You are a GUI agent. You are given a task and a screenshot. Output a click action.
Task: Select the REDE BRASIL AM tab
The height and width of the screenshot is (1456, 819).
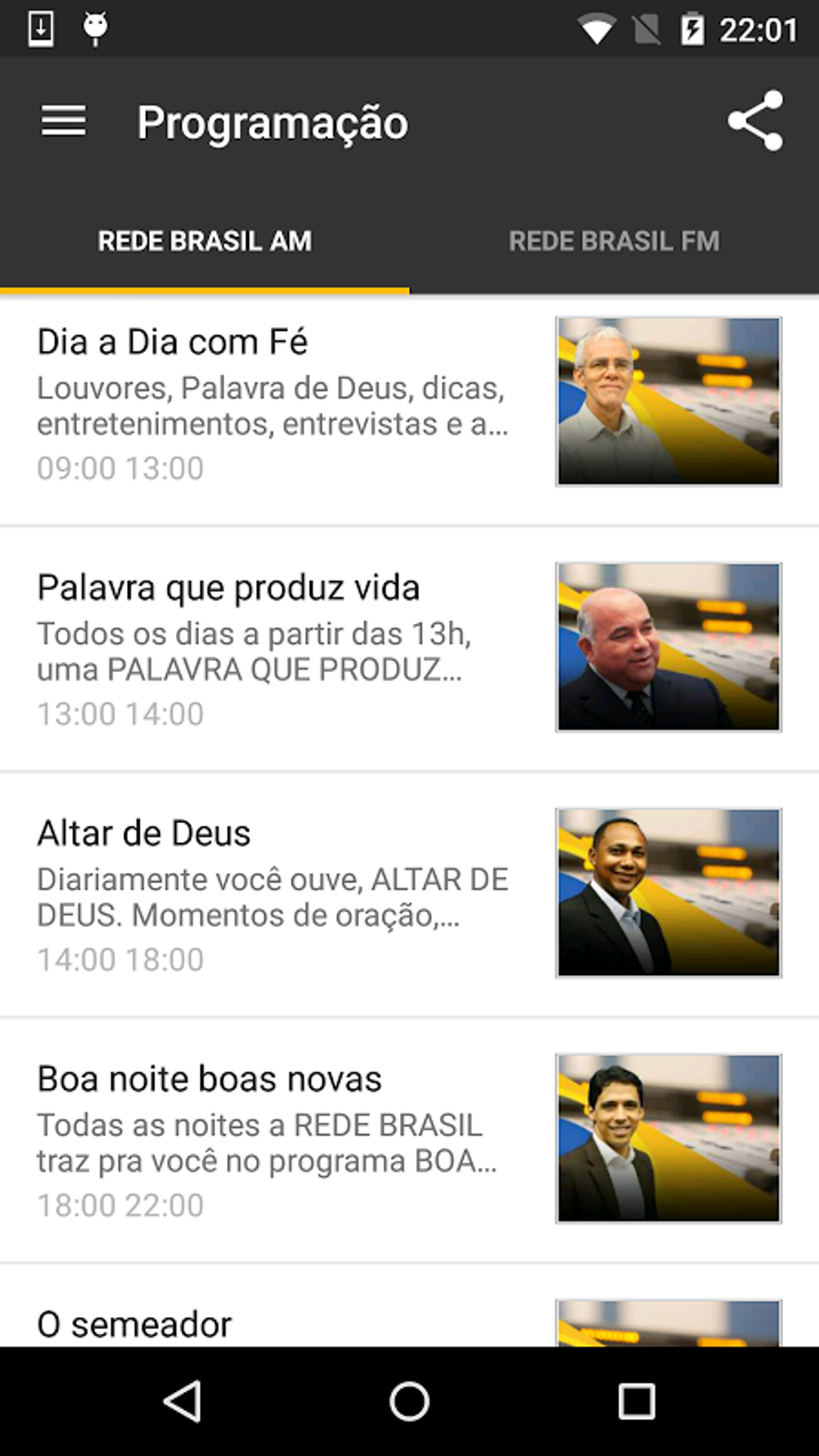click(x=205, y=241)
